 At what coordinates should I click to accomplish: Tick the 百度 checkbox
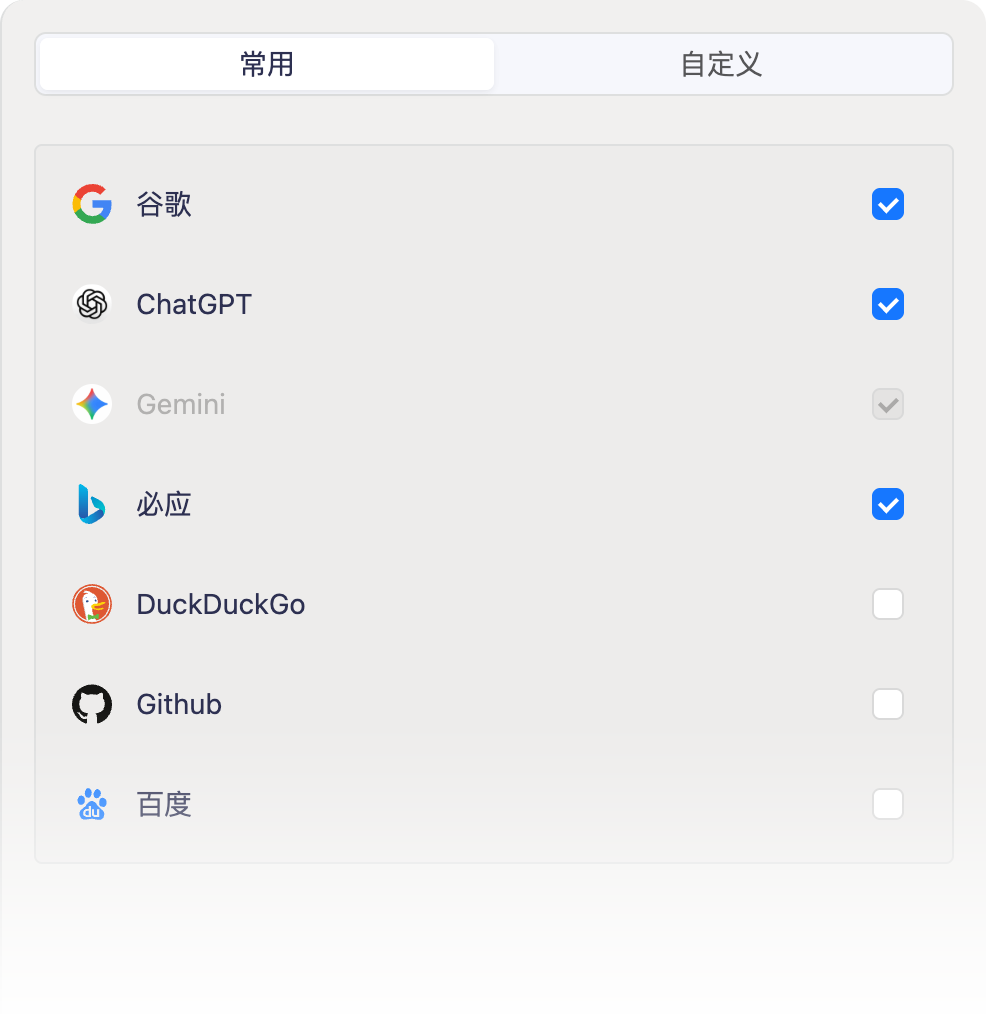tap(887, 804)
